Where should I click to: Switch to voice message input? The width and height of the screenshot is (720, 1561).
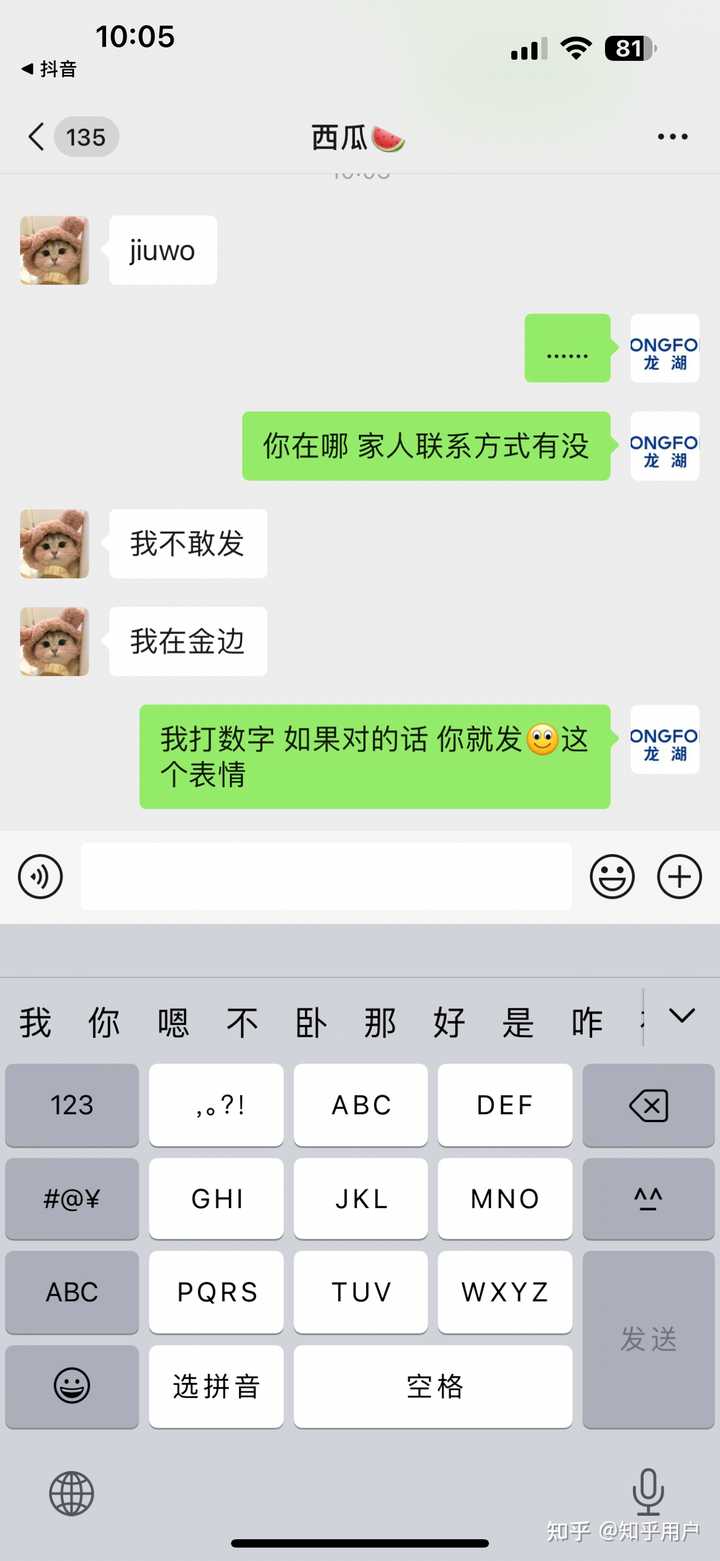point(41,877)
